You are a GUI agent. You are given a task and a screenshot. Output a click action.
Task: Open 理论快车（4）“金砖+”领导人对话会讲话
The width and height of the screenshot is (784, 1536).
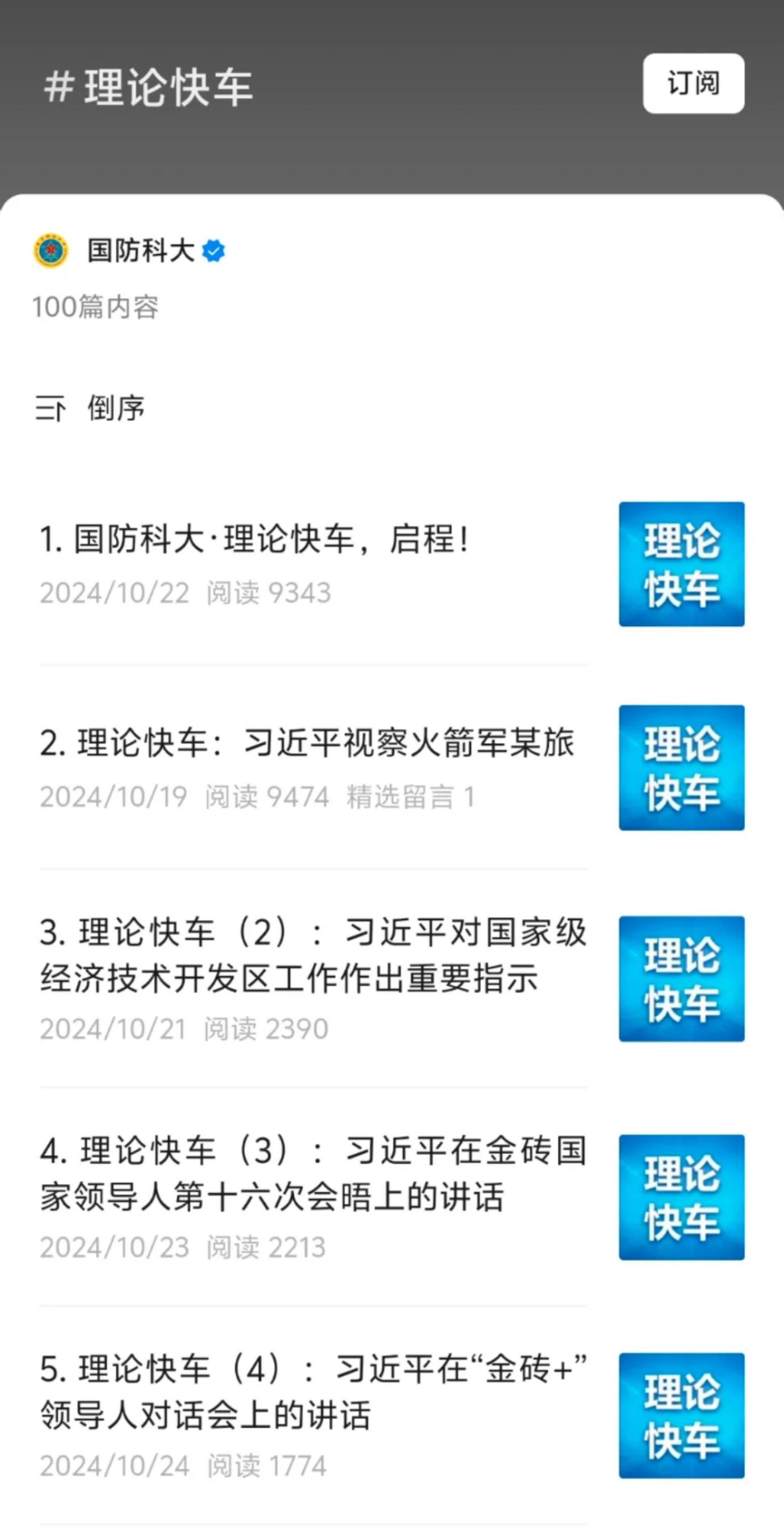pos(312,1392)
